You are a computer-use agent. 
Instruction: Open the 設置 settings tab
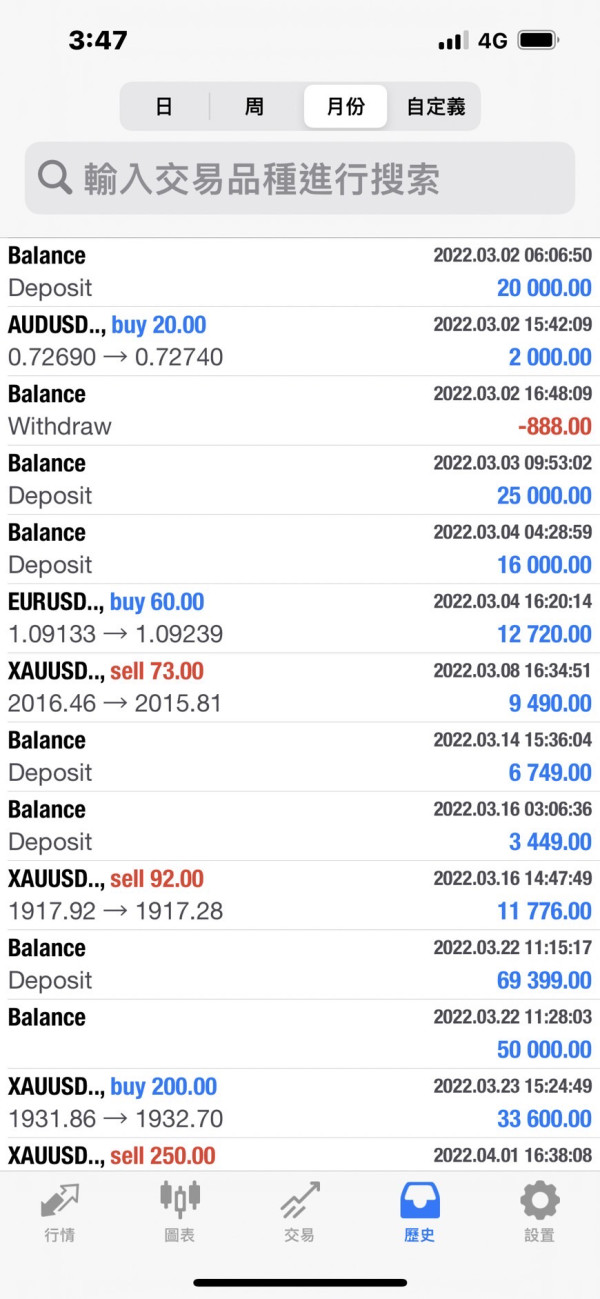539,1210
